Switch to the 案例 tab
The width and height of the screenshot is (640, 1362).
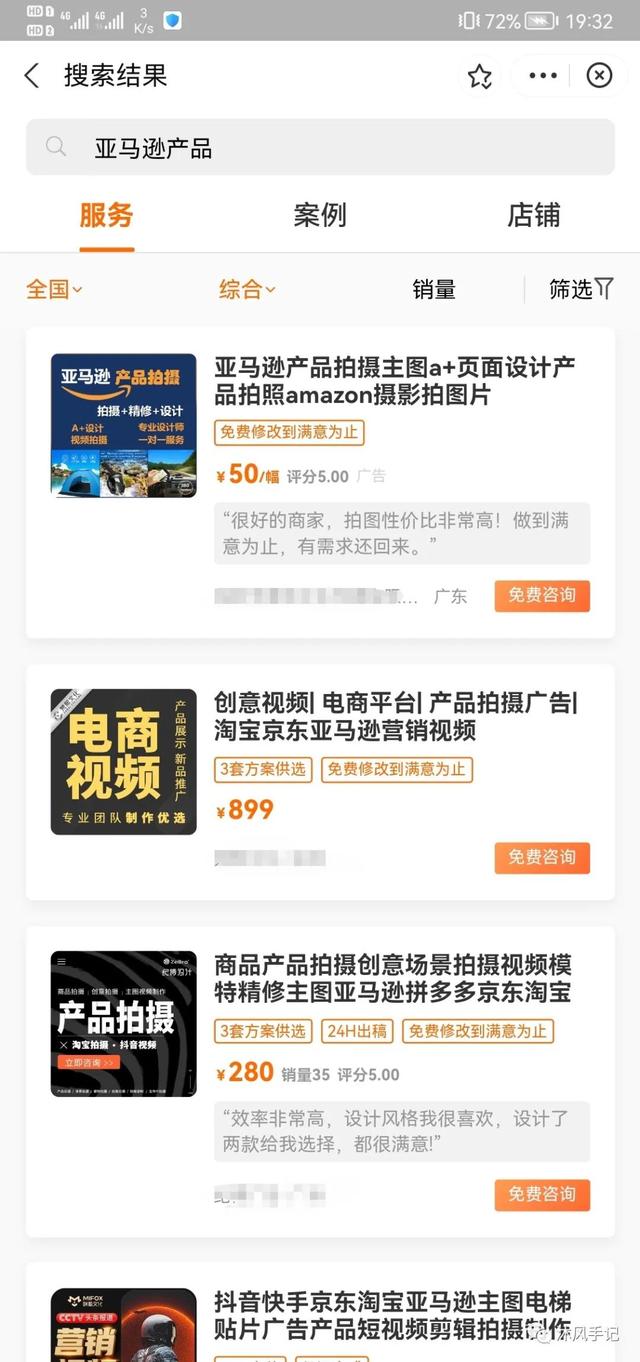tap(320, 215)
